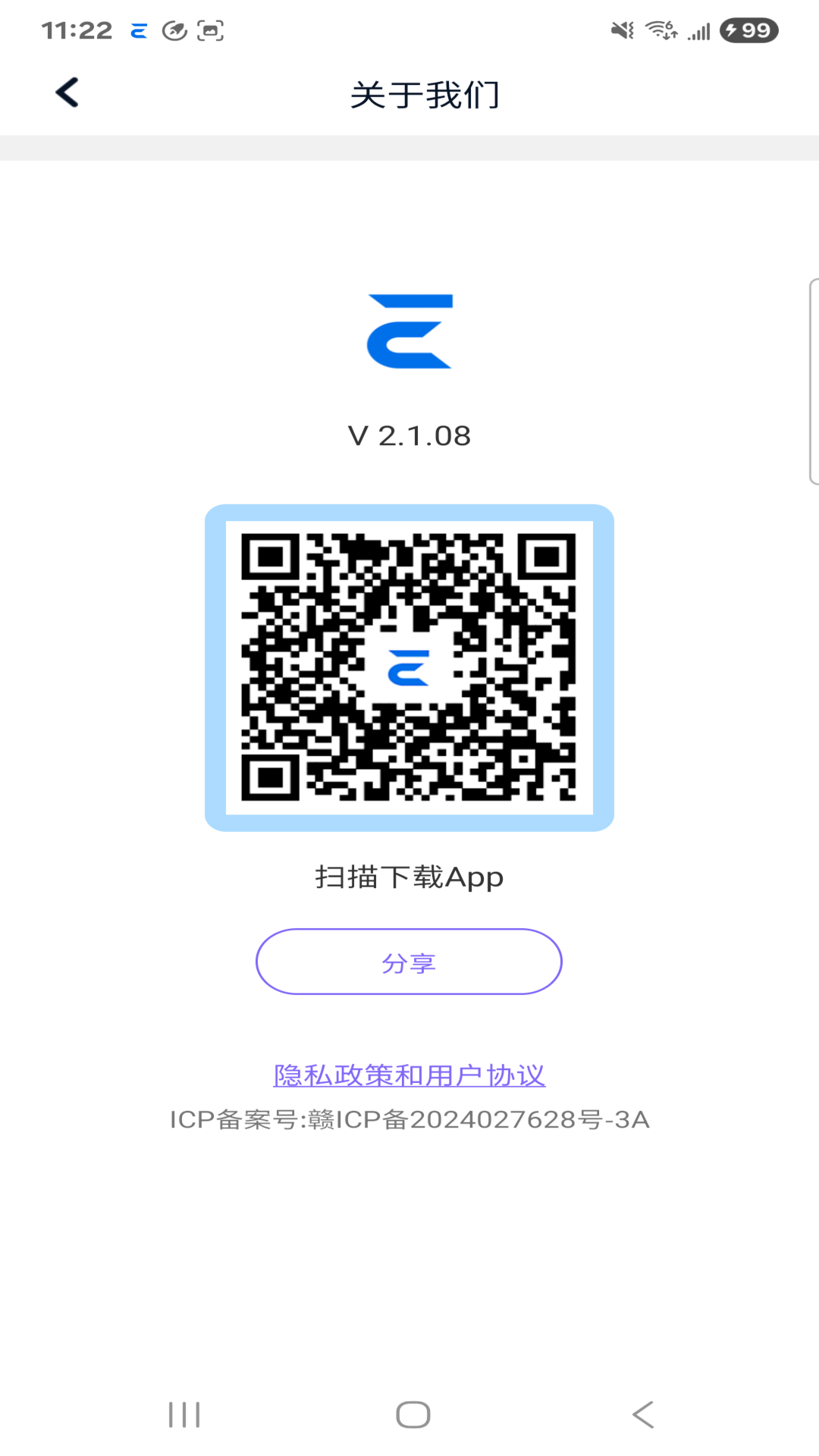Open the 隐私政策和用户协议 link
The width and height of the screenshot is (819, 1456).
[409, 1075]
